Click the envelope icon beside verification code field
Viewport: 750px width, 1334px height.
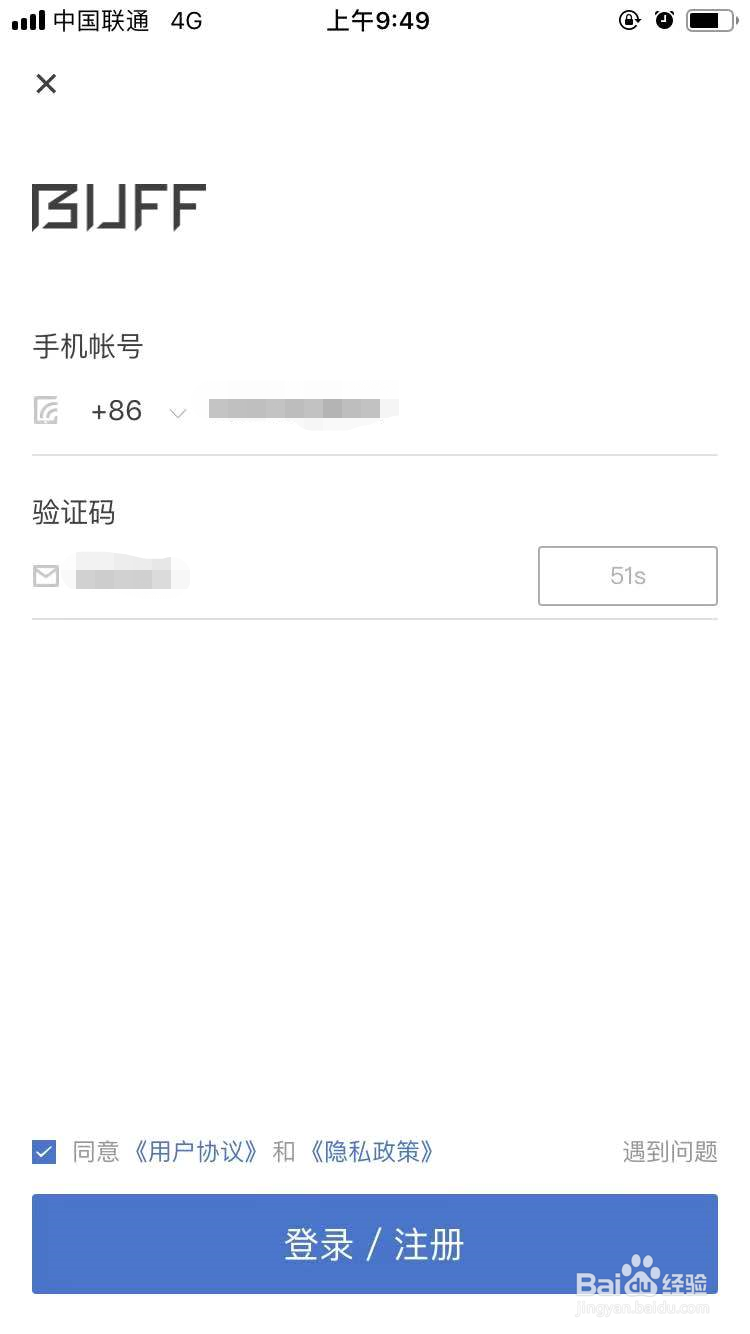click(x=46, y=575)
